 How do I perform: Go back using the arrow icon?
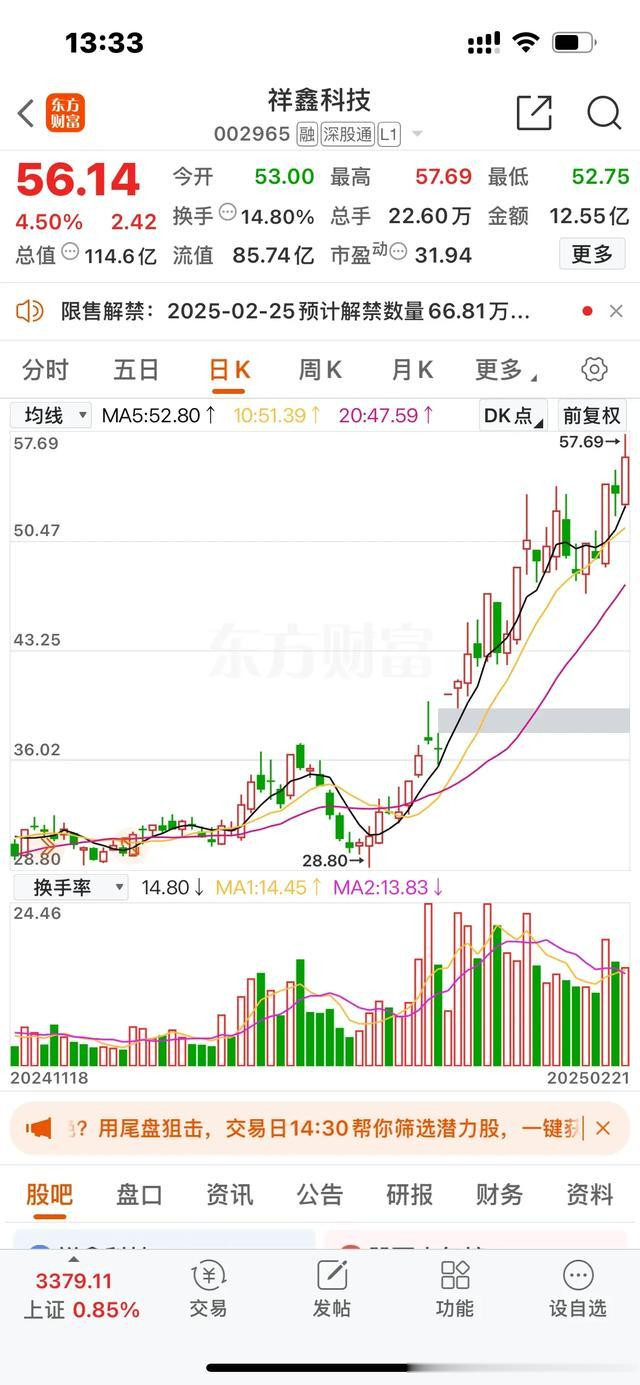pyautogui.click(x=27, y=113)
